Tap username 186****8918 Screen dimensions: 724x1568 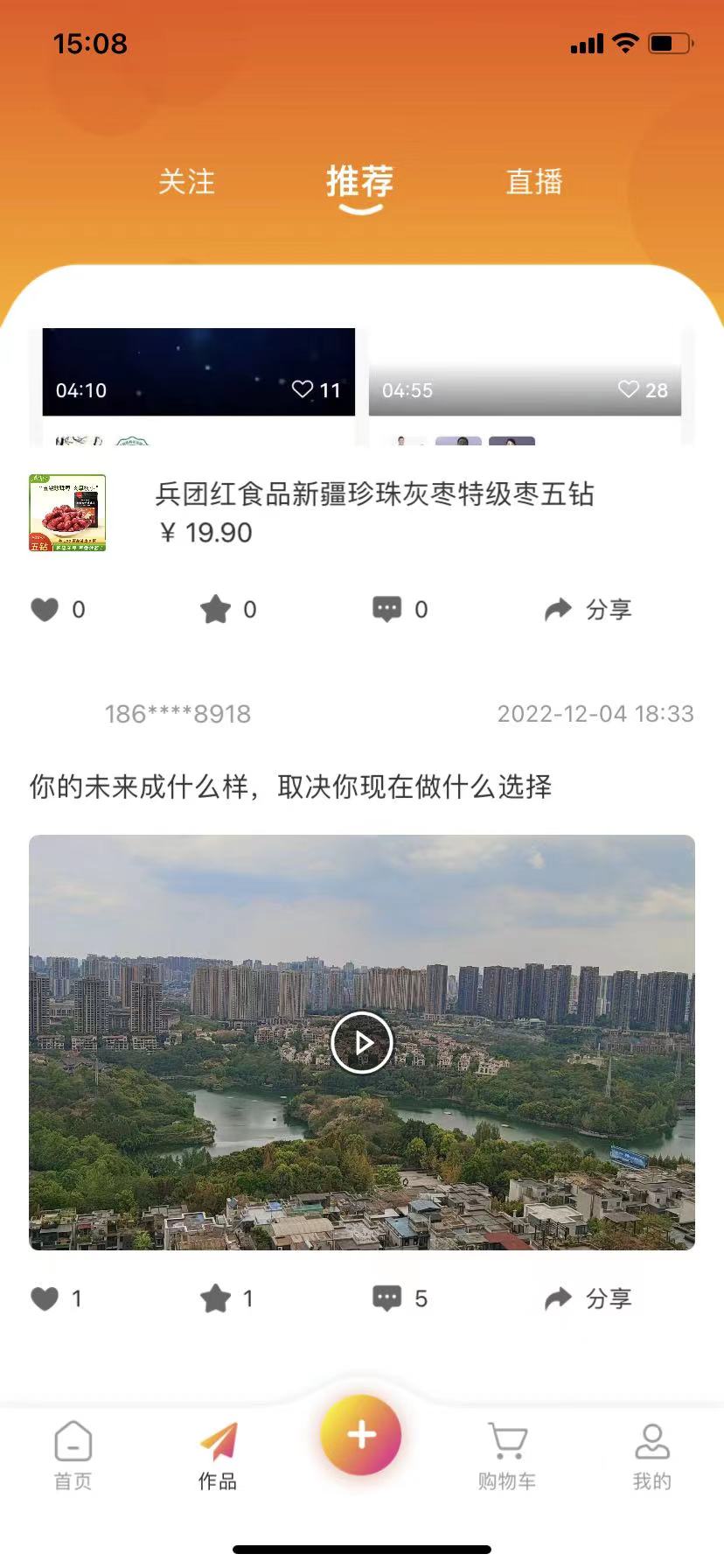coord(177,713)
